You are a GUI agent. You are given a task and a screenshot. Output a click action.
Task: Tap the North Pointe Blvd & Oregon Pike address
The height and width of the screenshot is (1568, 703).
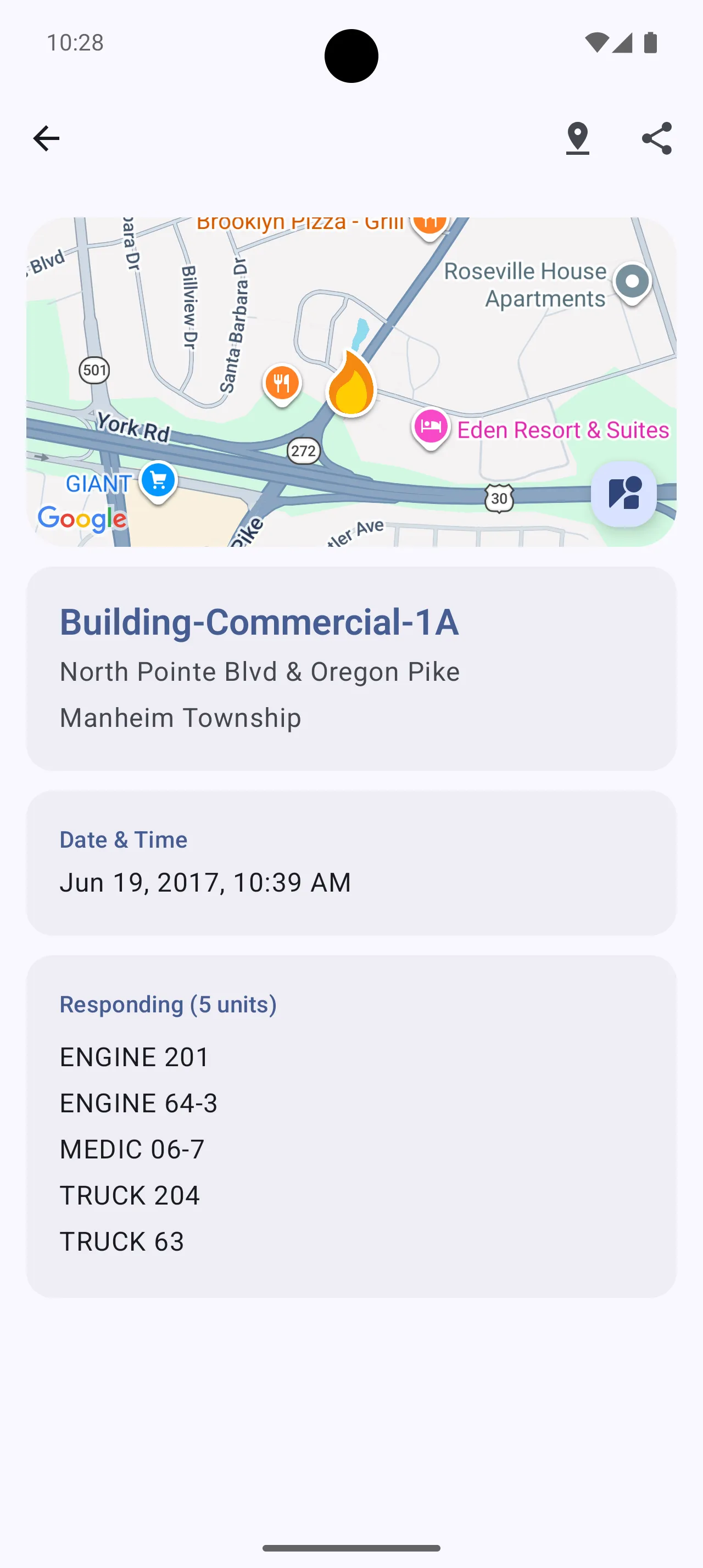[x=260, y=671]
